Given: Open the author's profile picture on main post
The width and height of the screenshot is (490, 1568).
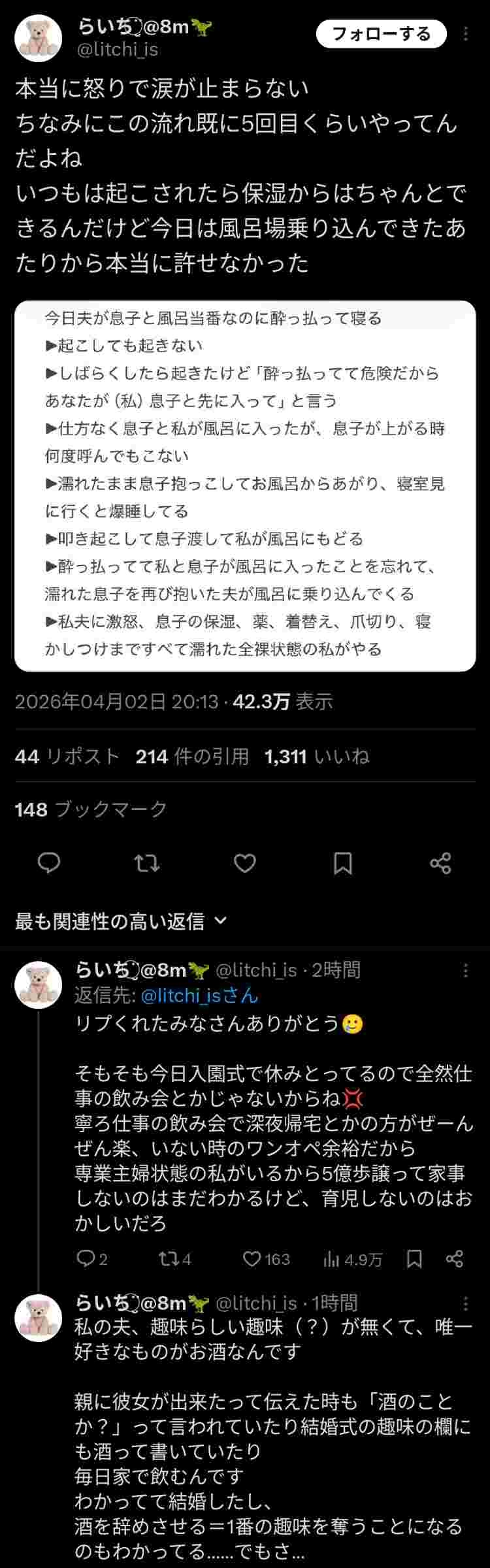Looking at the screenshot, I should click(38, 37).
